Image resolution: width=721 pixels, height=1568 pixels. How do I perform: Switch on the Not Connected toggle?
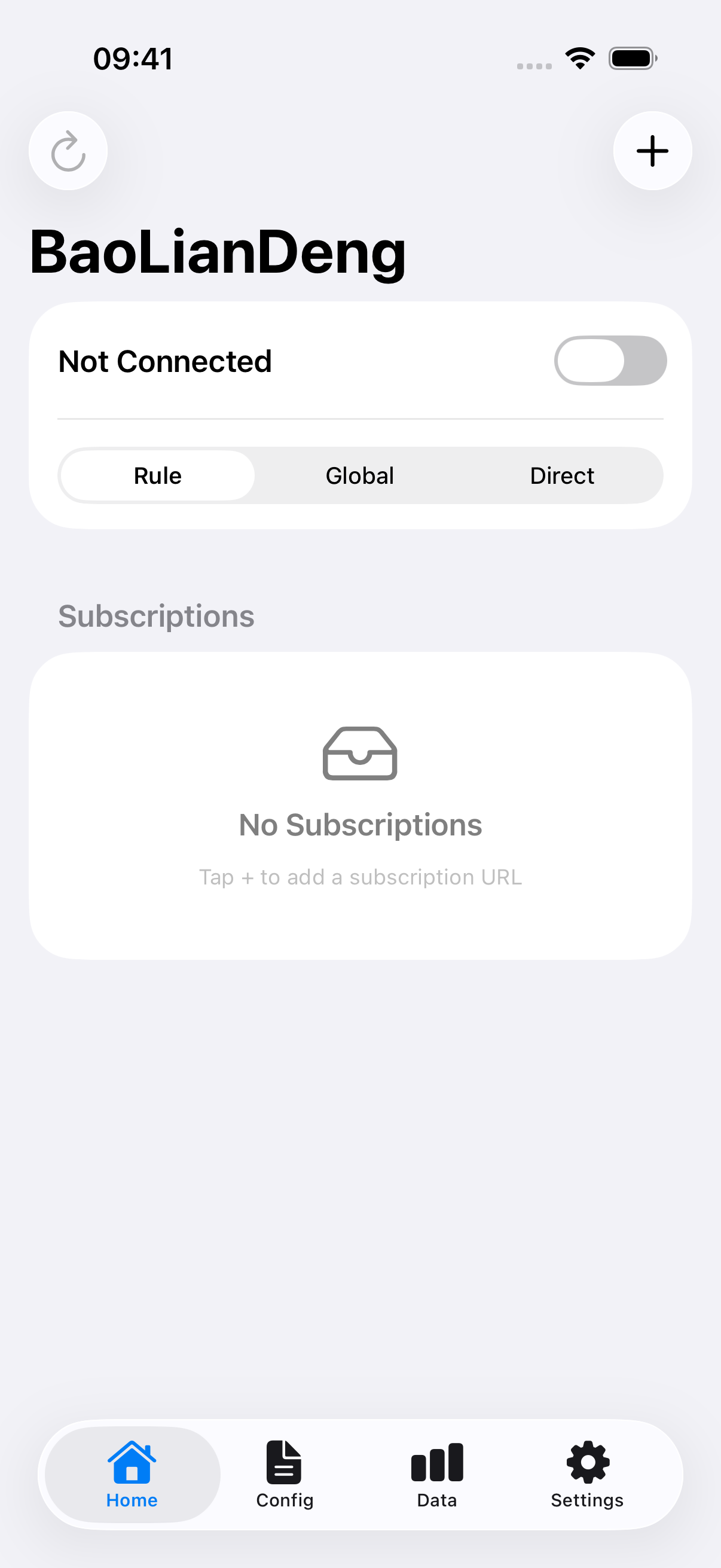(x=610, y=361)
